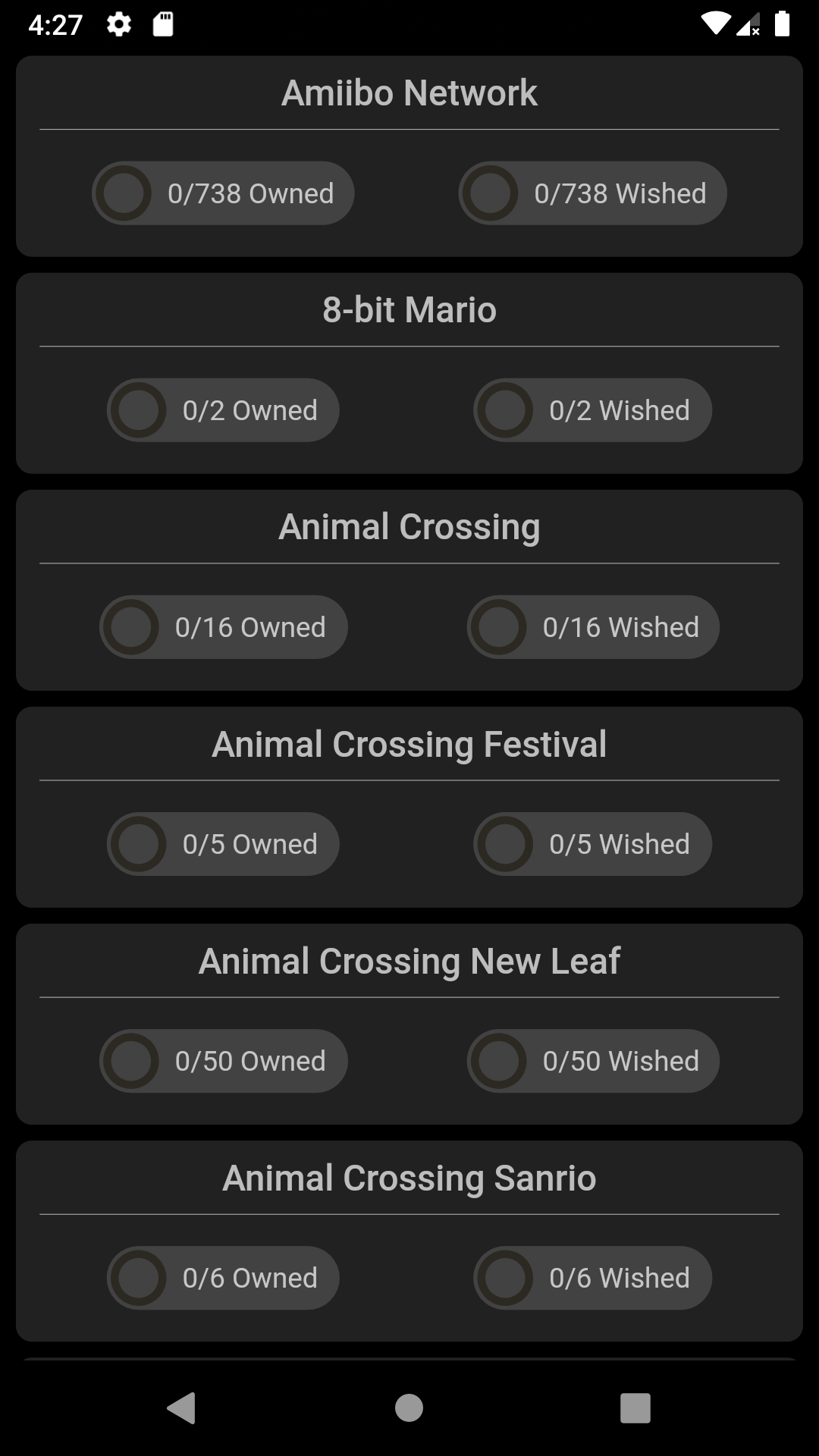
Task: Go to the home screen
Action: point(409,1408)
